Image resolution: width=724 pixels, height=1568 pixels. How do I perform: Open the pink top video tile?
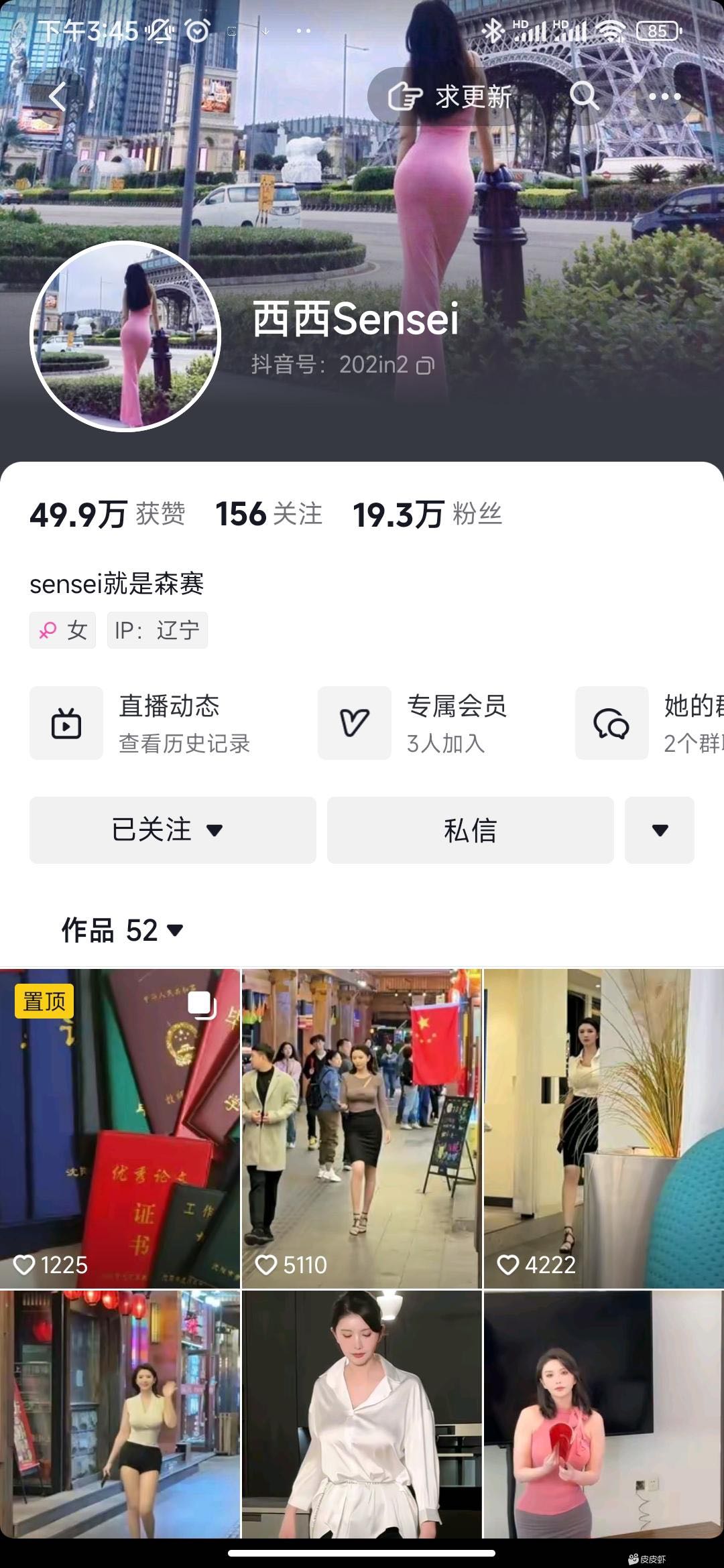[603, 1414]
